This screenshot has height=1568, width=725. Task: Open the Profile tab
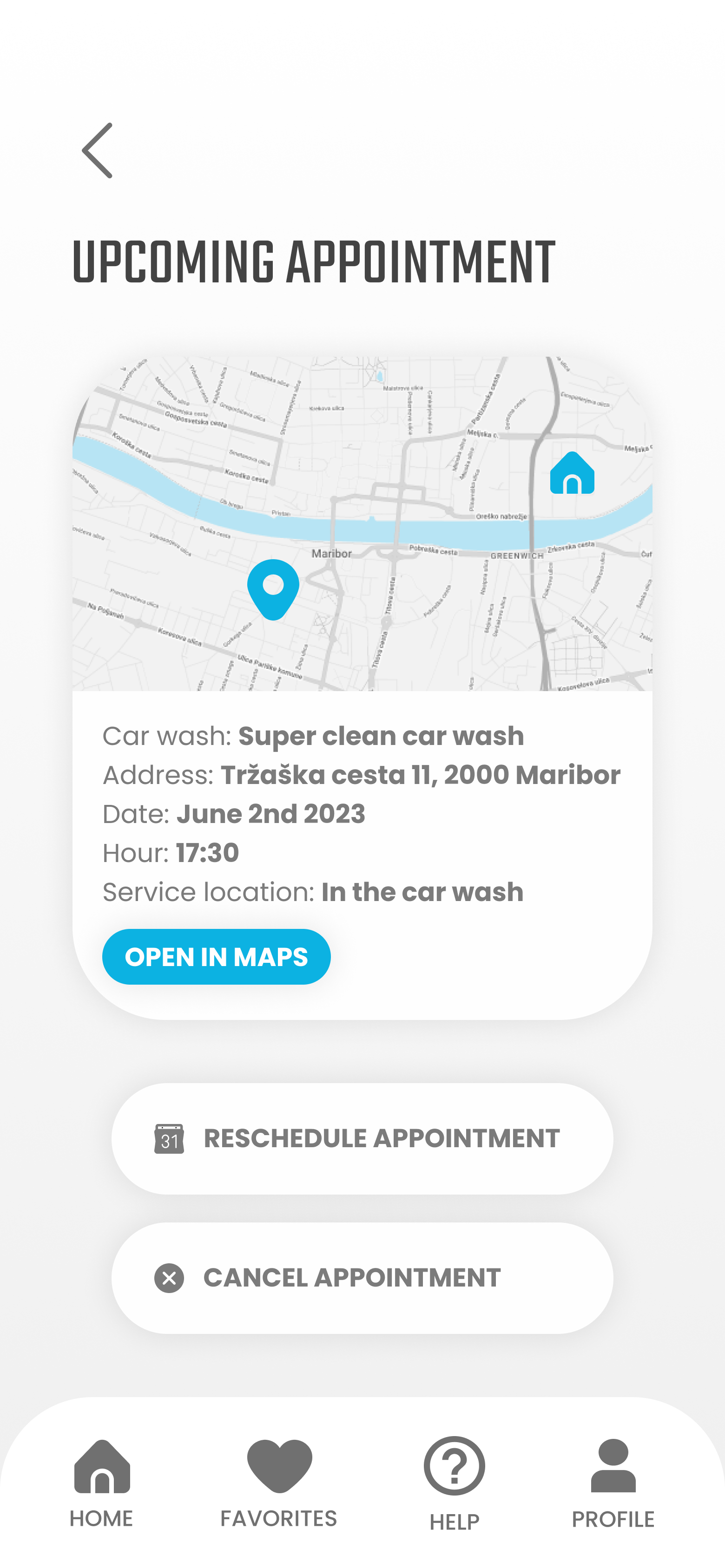pos(613,1484)
